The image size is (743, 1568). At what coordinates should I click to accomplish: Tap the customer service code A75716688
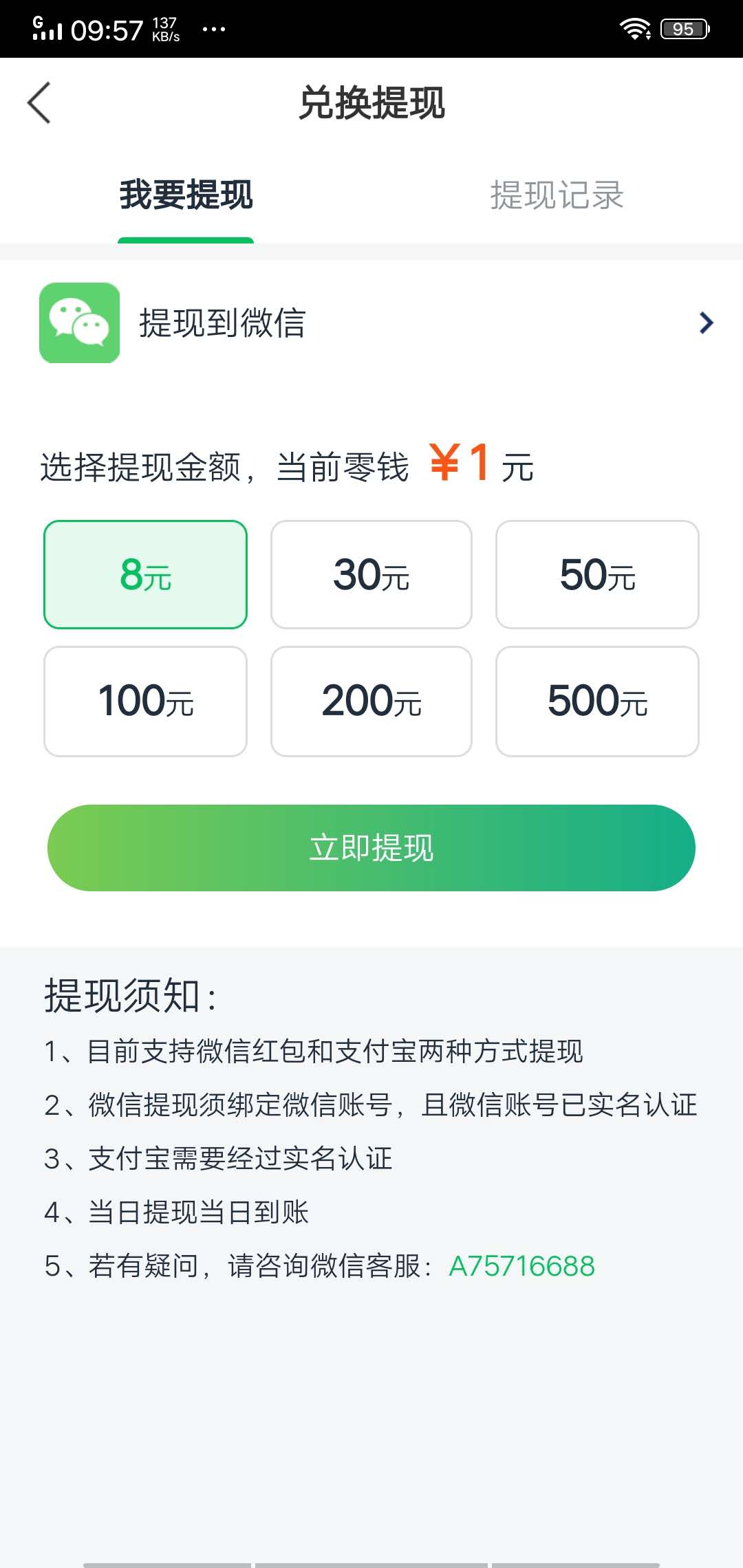523,1265
